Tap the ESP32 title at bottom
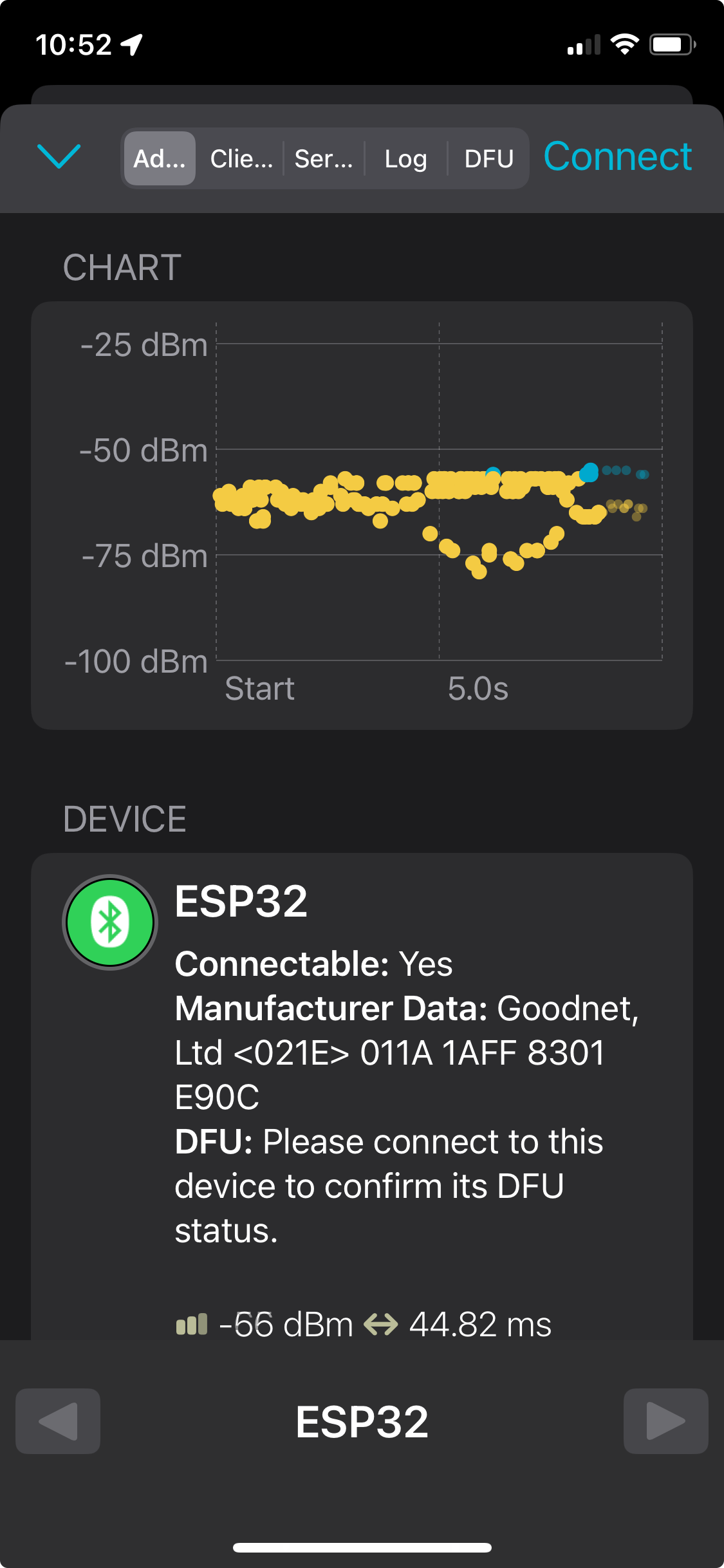The image size is (724, 1568). tap(362, 1423)
